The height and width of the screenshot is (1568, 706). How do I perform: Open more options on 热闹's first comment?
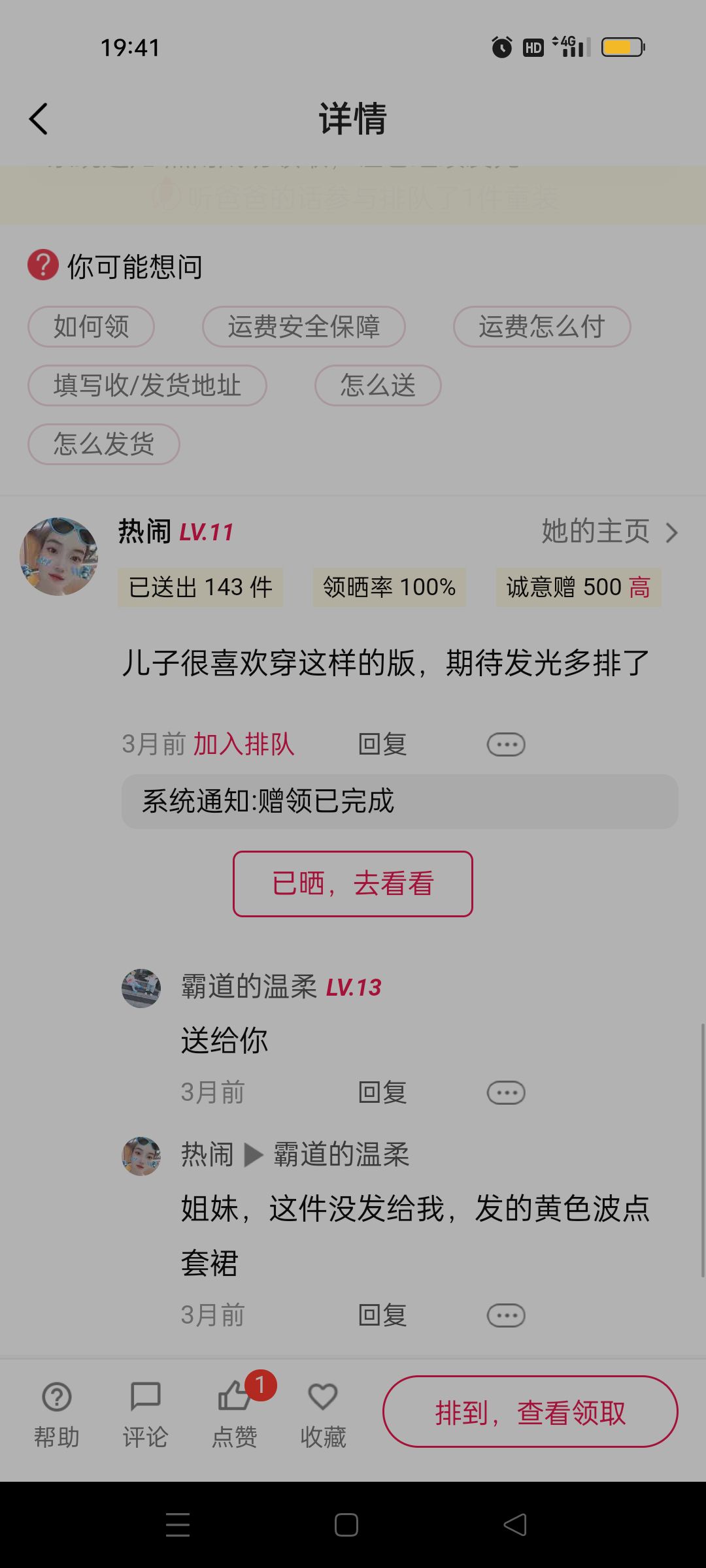coord(506,744)
